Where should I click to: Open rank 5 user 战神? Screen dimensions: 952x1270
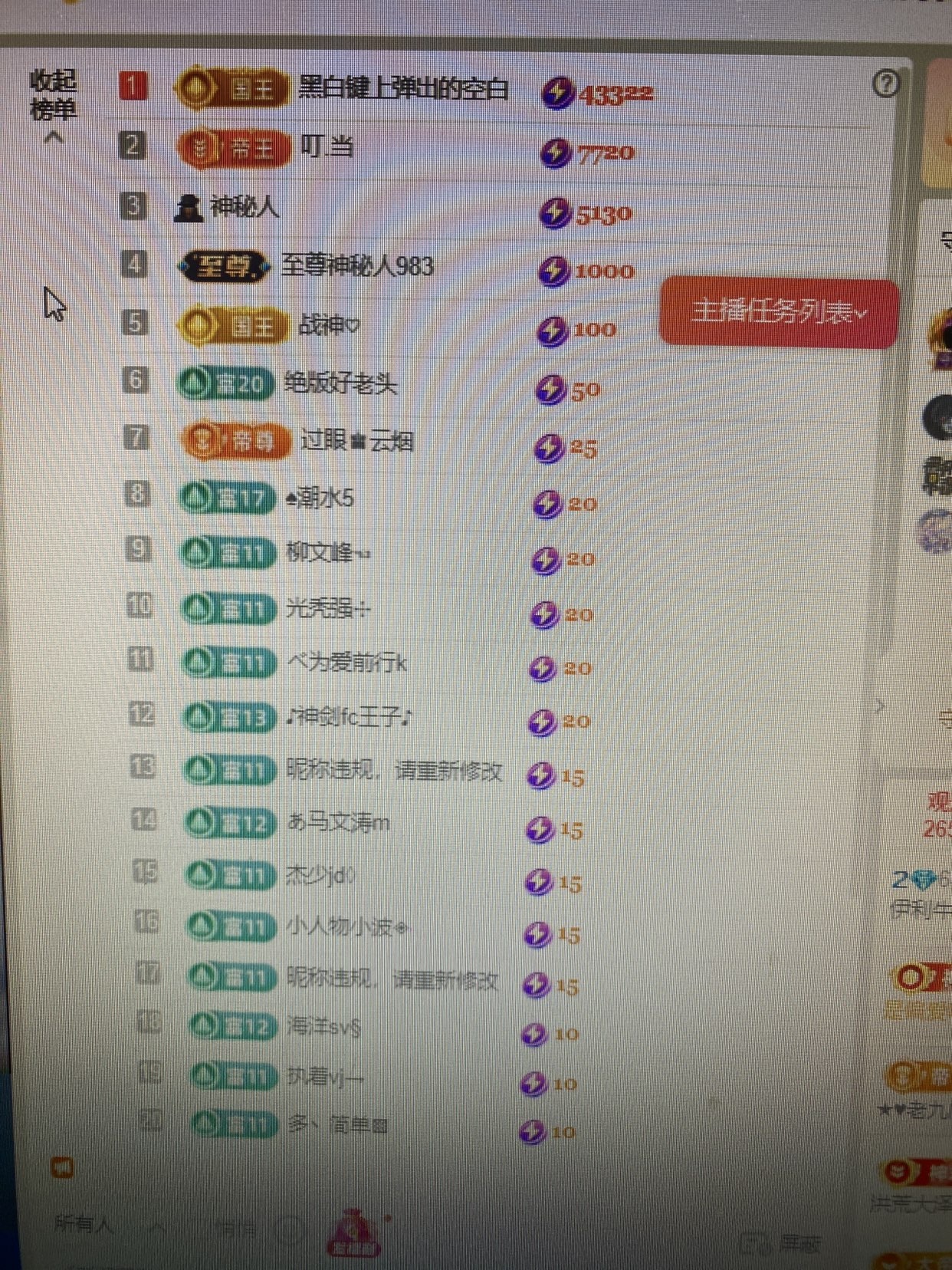coord(328,325)
